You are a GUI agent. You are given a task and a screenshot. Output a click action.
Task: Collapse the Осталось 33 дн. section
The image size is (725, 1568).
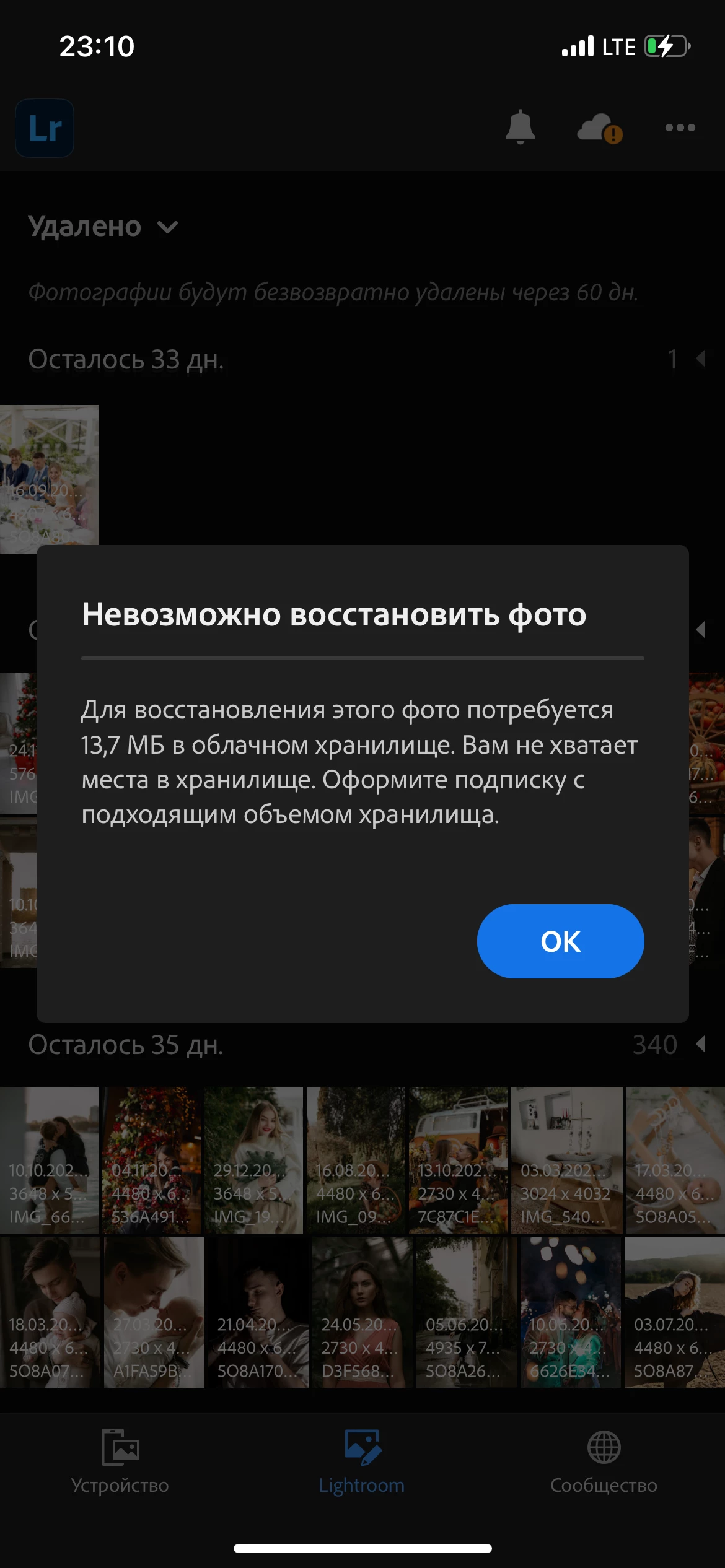(x=701, y=359)
